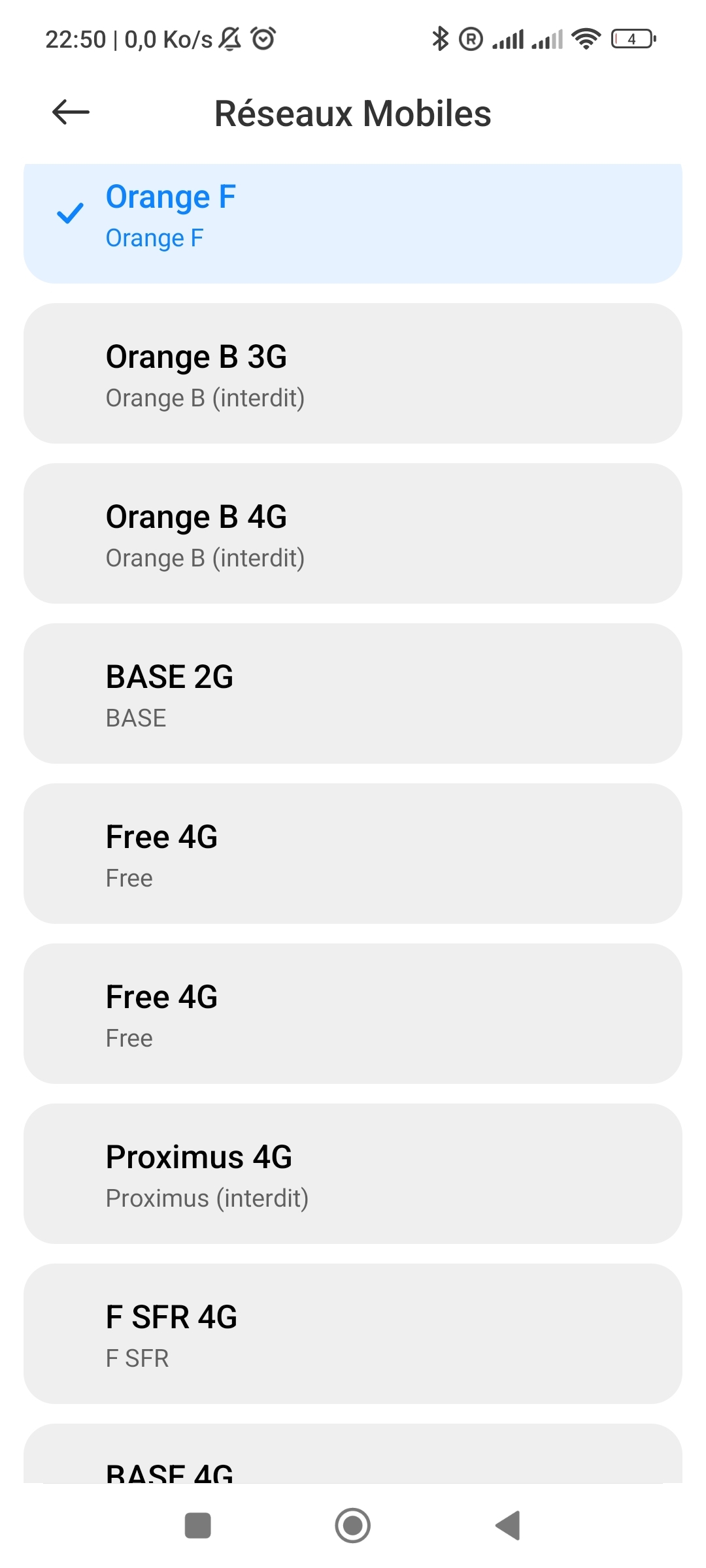
Task: Choose the Orange B 3G network
Action: (x=353, y=374)
